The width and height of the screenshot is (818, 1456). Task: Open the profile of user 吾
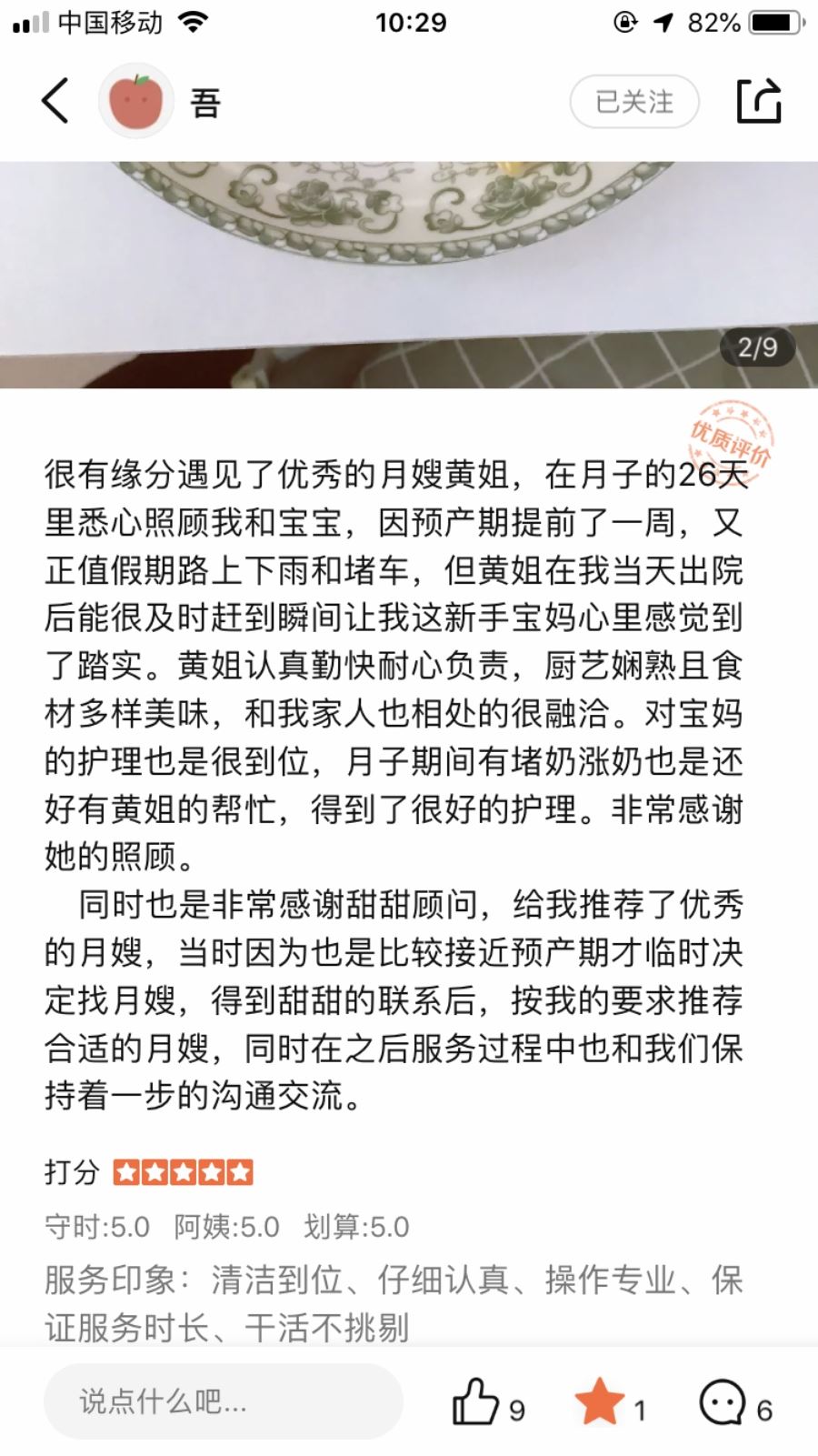(136, 101)
